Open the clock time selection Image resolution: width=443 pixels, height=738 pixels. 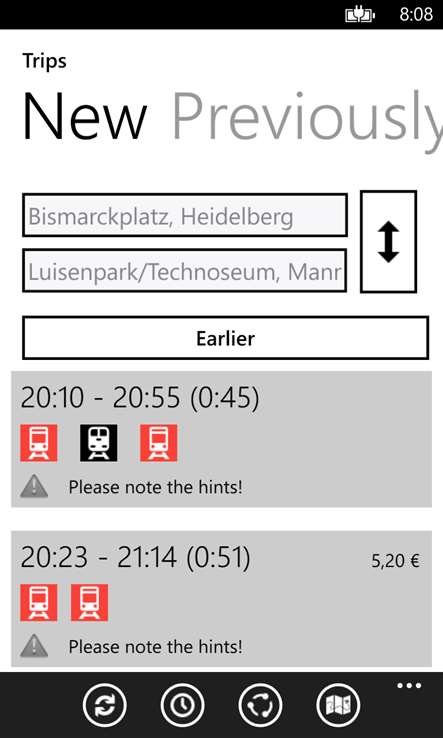(x=183, y=705)
